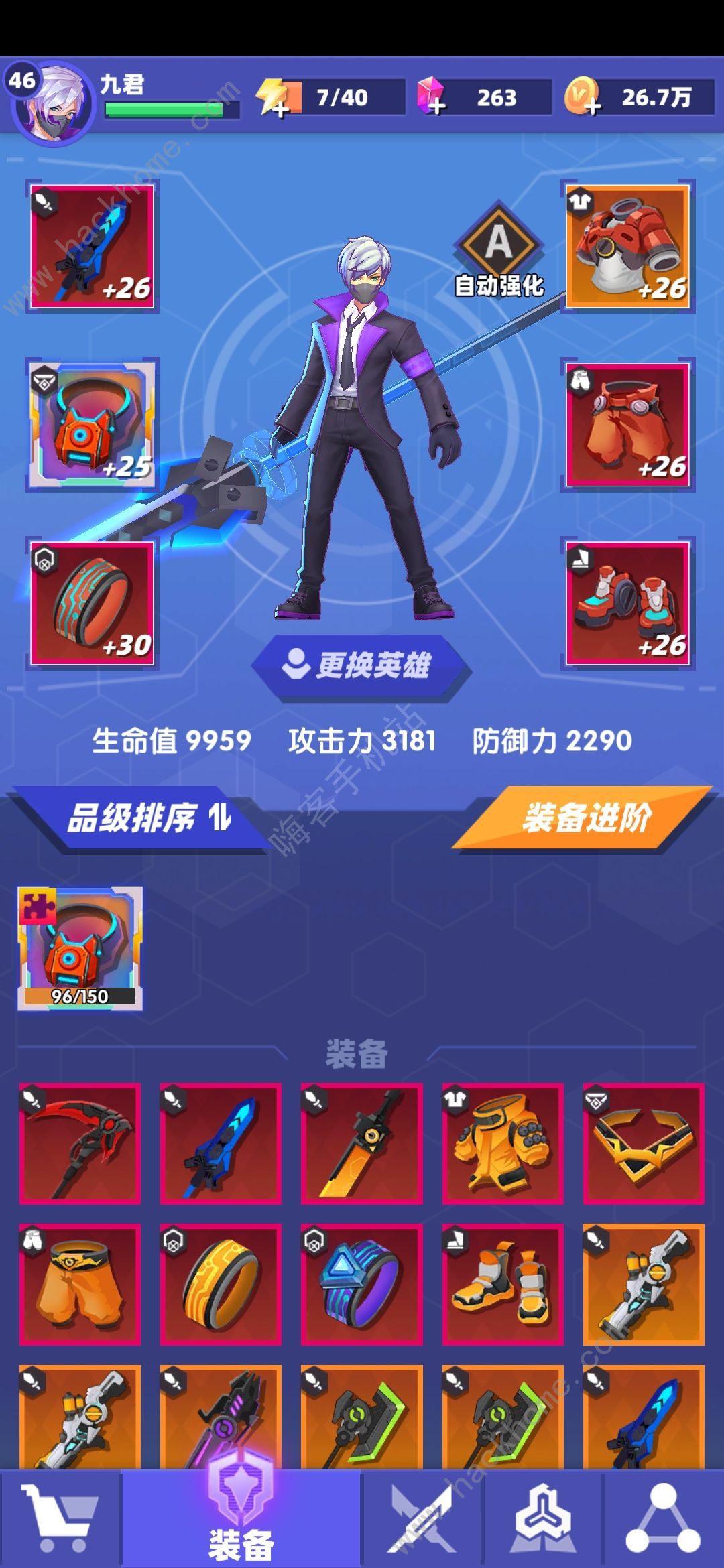The height and width of the screenshot is (1568, 724).
Task: Open the equipped red jacket slot
Action: (627, 247)
